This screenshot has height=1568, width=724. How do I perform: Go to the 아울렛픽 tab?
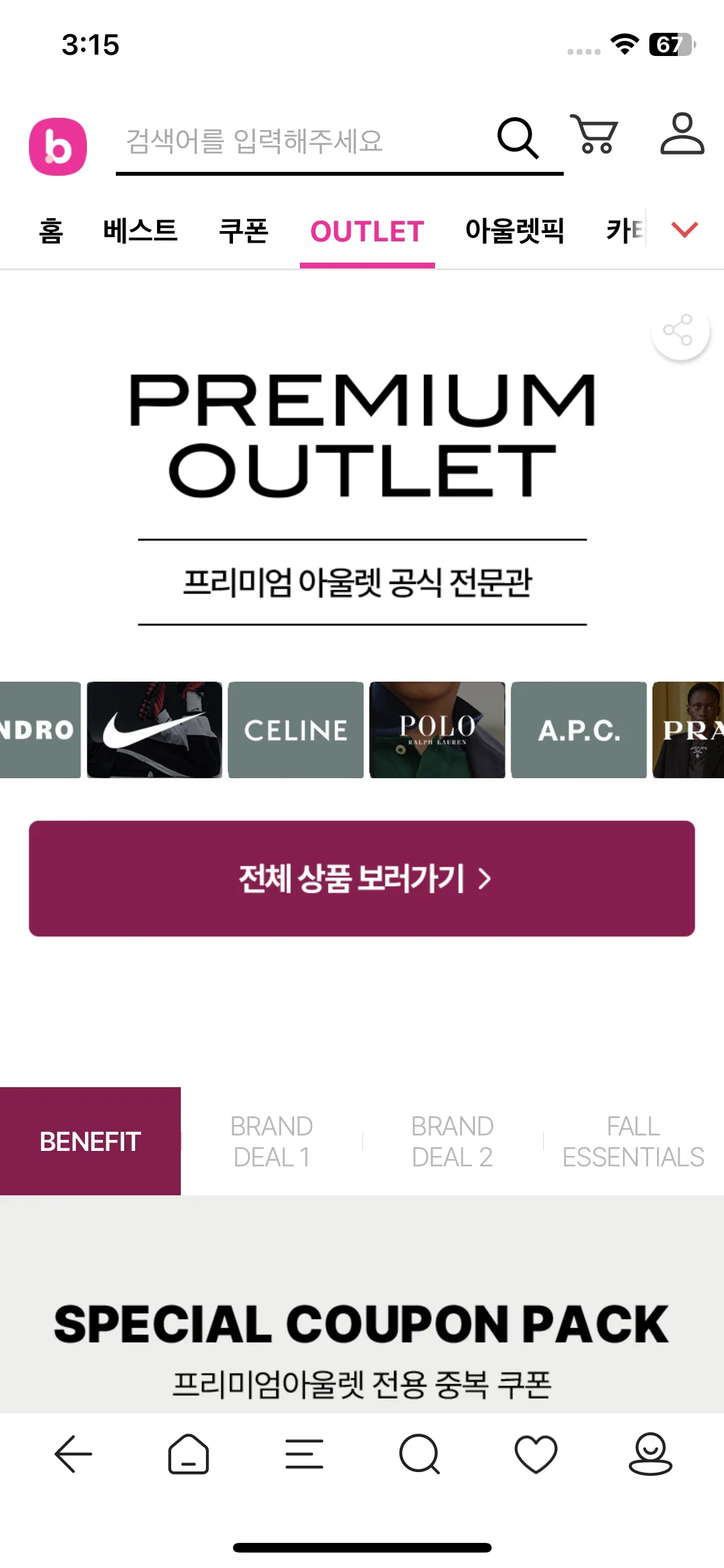[514, 231]
